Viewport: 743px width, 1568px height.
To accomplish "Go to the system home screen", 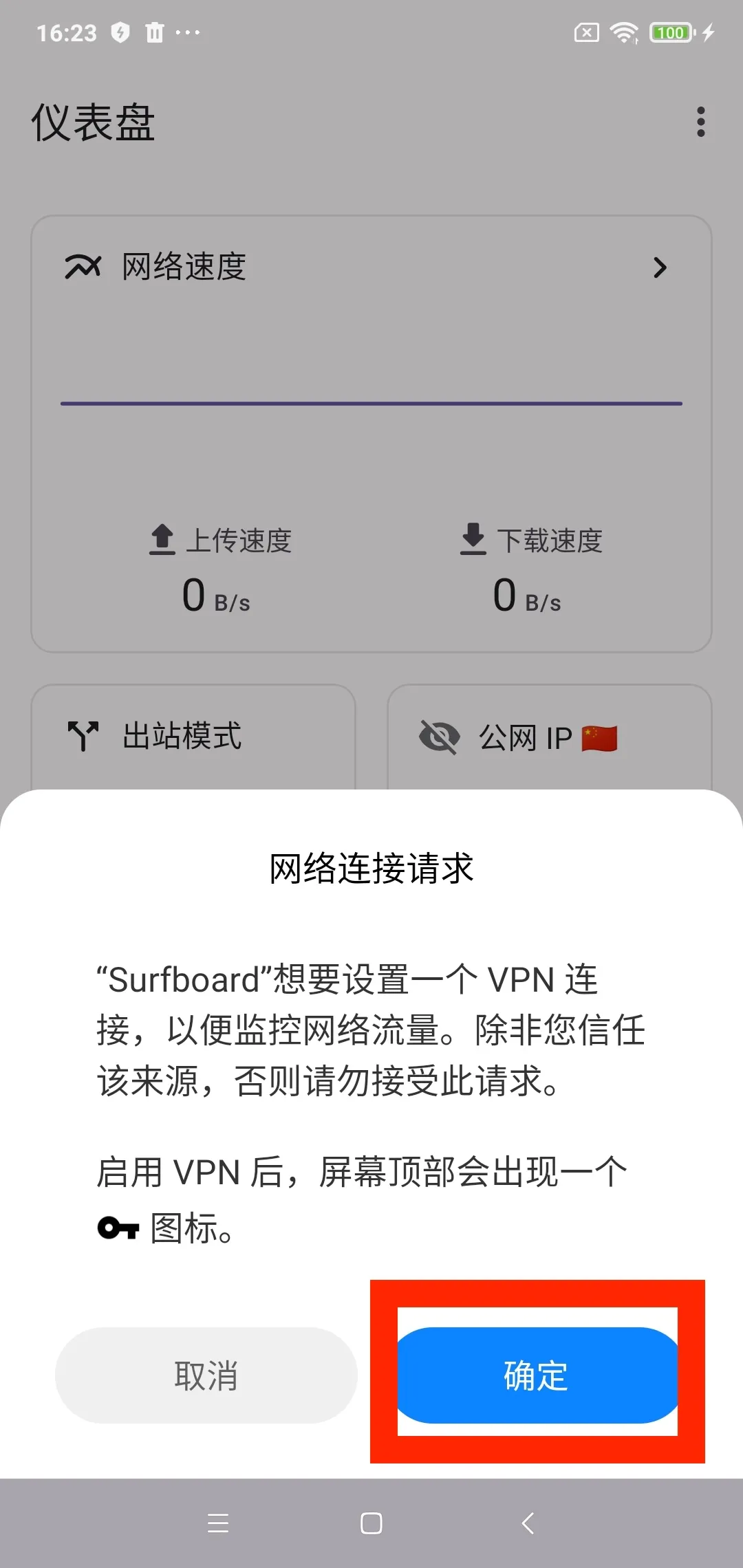I will point(371,1523).
